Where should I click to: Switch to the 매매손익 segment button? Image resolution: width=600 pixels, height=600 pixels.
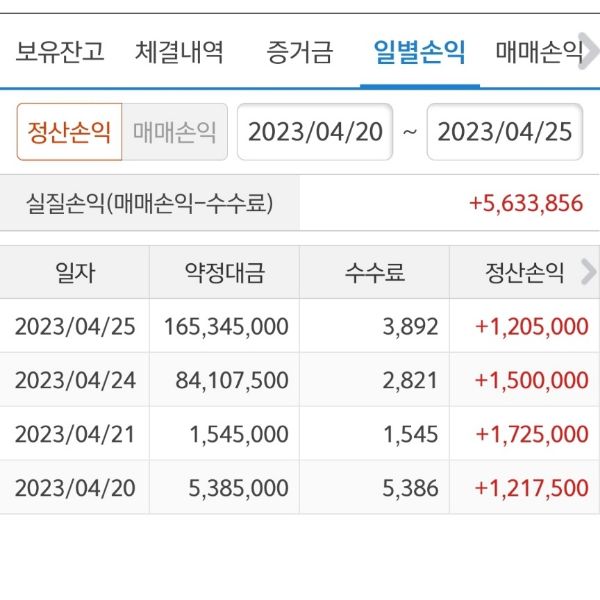[175, 133]
